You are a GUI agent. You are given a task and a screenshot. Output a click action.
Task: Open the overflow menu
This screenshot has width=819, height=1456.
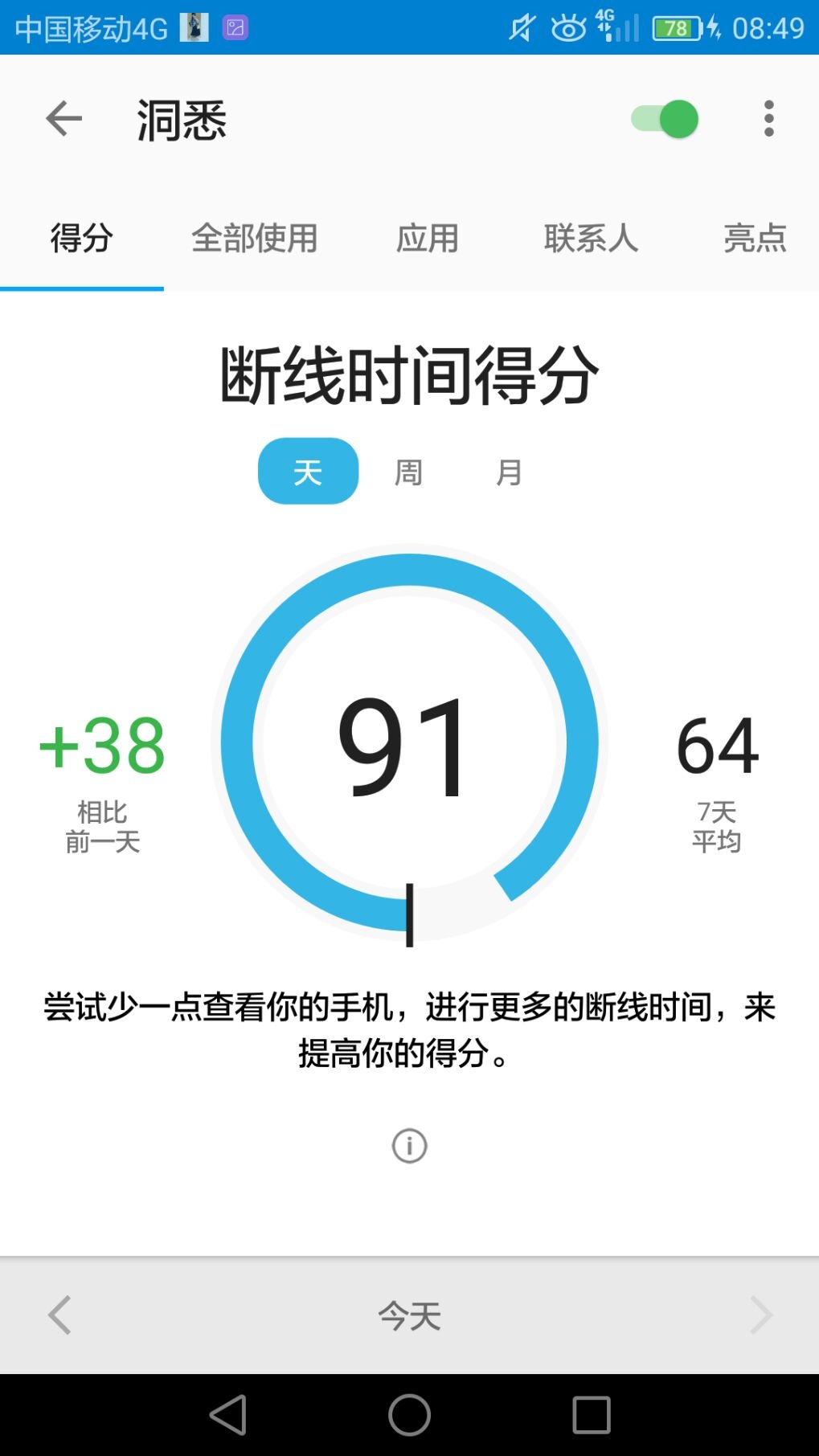[x=768, y=120]
